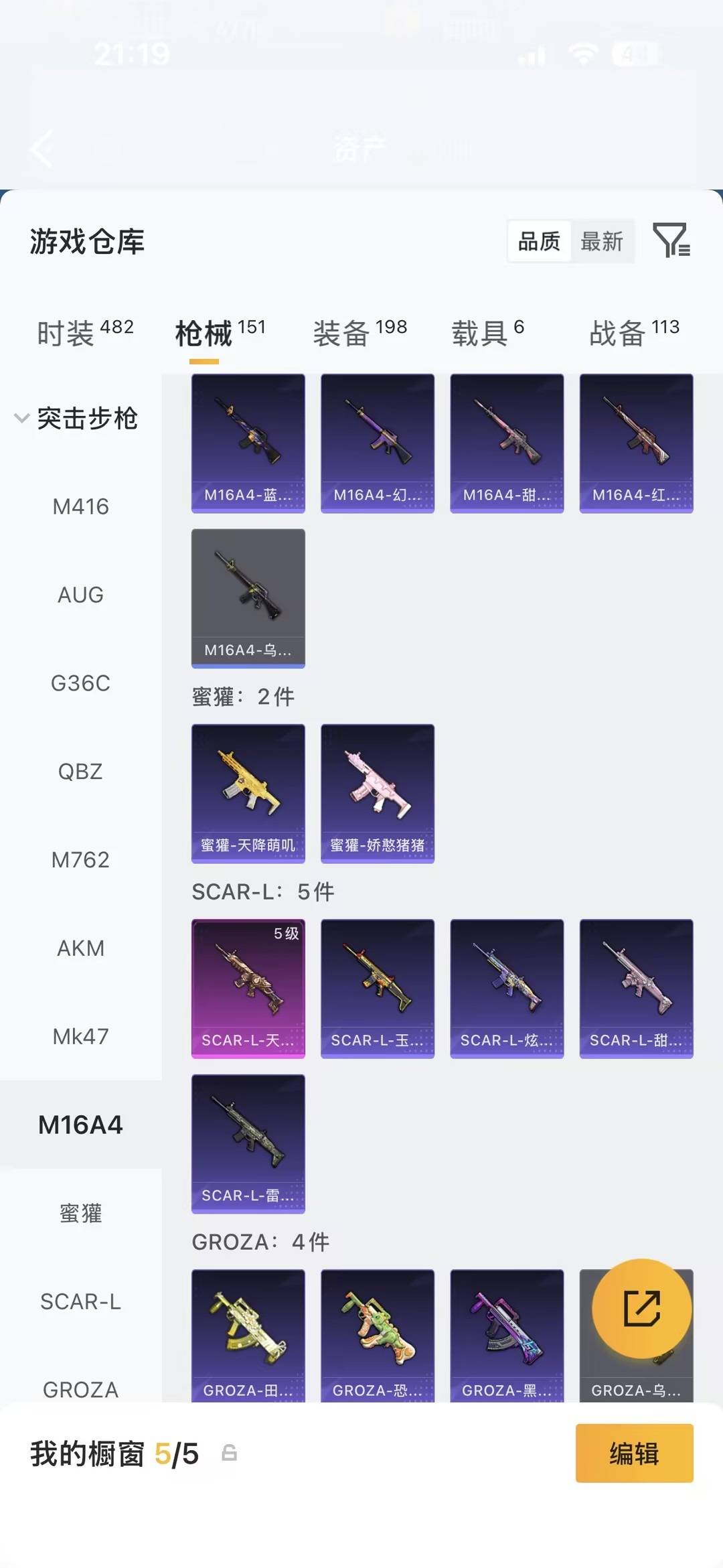The width and height of the screenshot is (723, 1568).
Task: Jump to the AKM section
Action: (80, 948)
